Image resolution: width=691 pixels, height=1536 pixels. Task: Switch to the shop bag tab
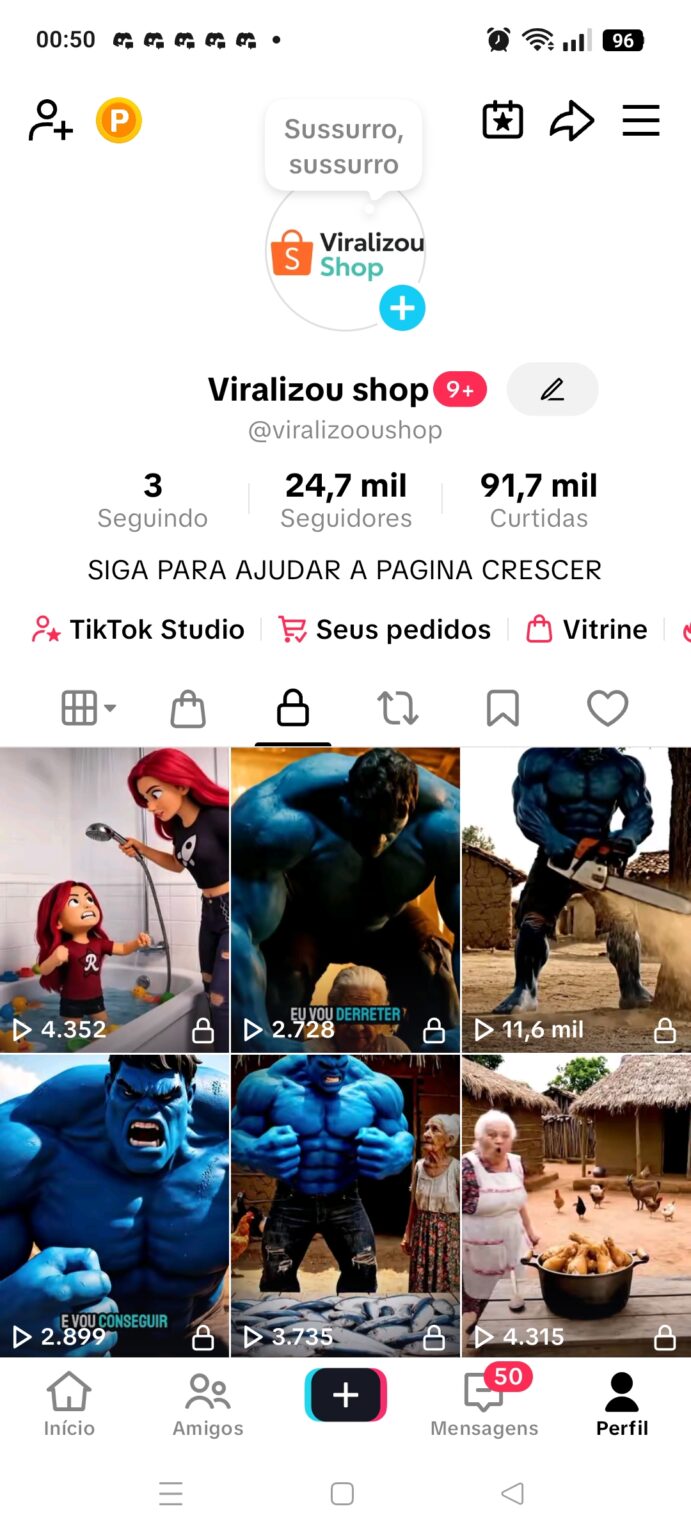coord(188,709)
